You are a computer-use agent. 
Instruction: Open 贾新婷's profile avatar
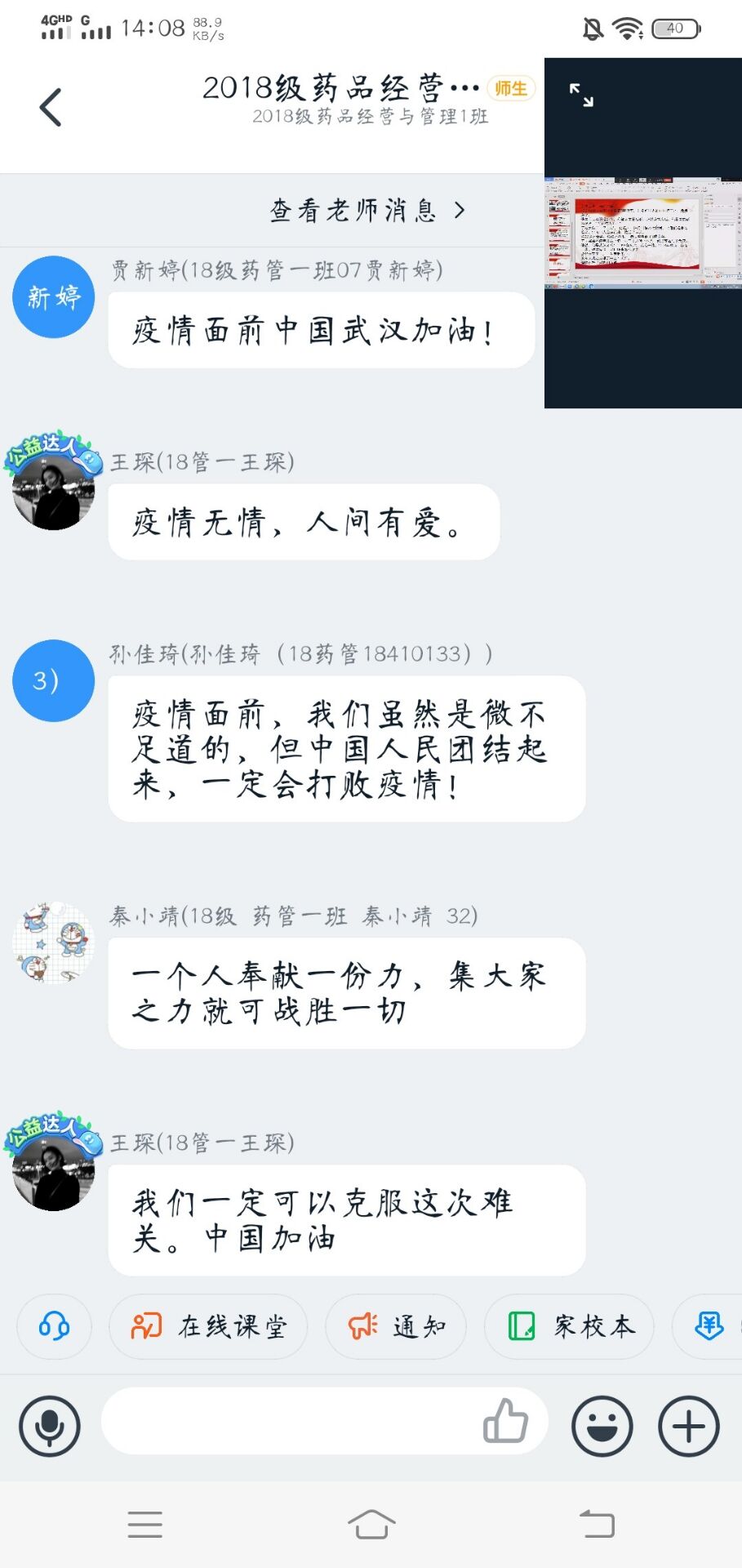pos(54,297)
